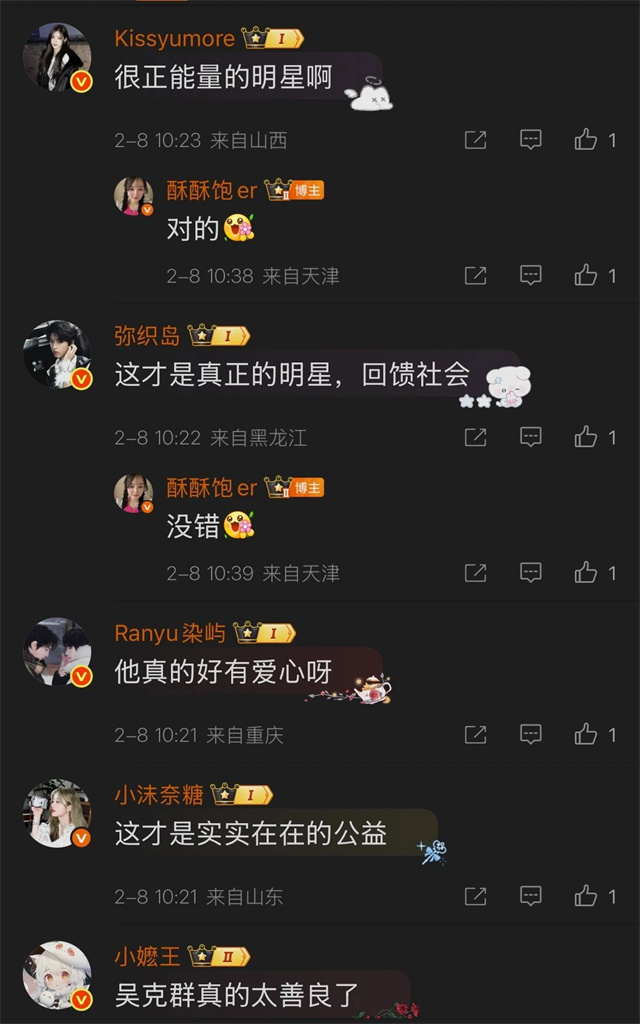
Task: Share Ranyu染屿's comment
Action: pos(476,735)
